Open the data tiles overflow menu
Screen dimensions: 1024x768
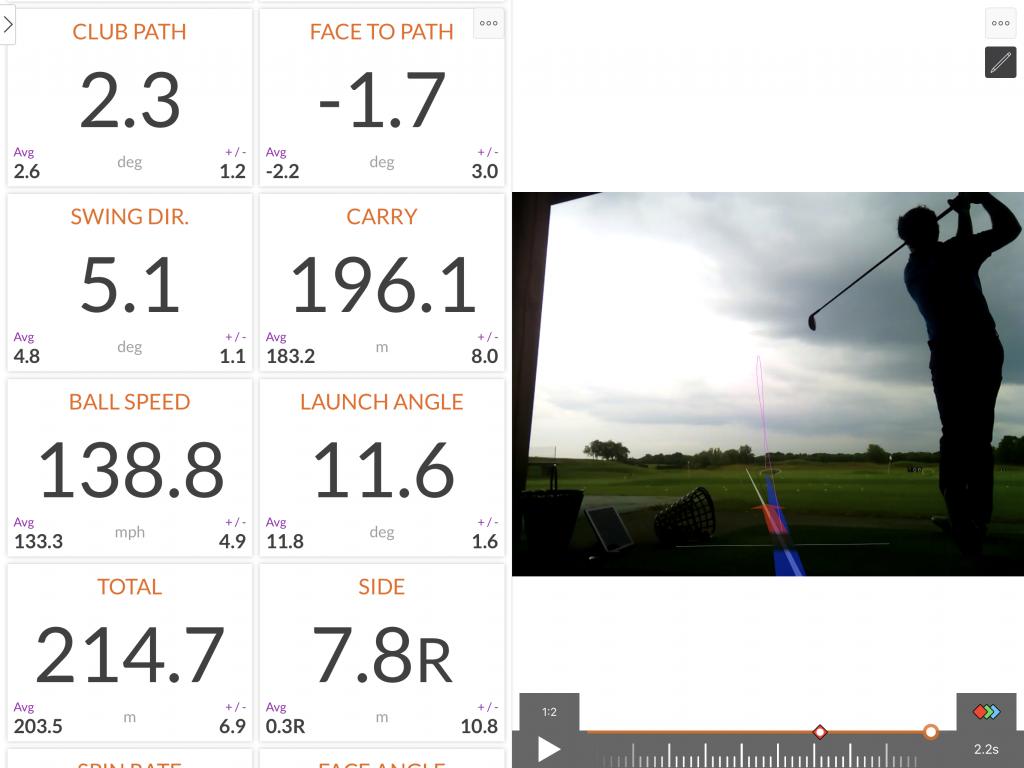pos(488,23)
